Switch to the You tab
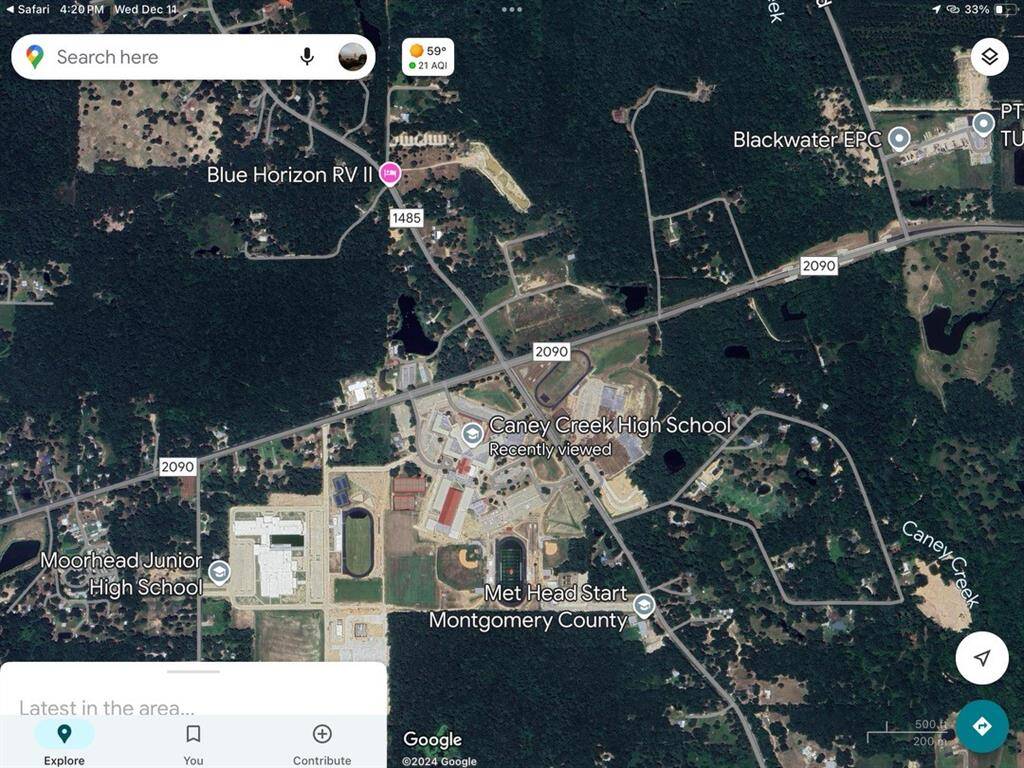Image resolution: width=1024 pixels, height=768 pixels. pos(193,744)
